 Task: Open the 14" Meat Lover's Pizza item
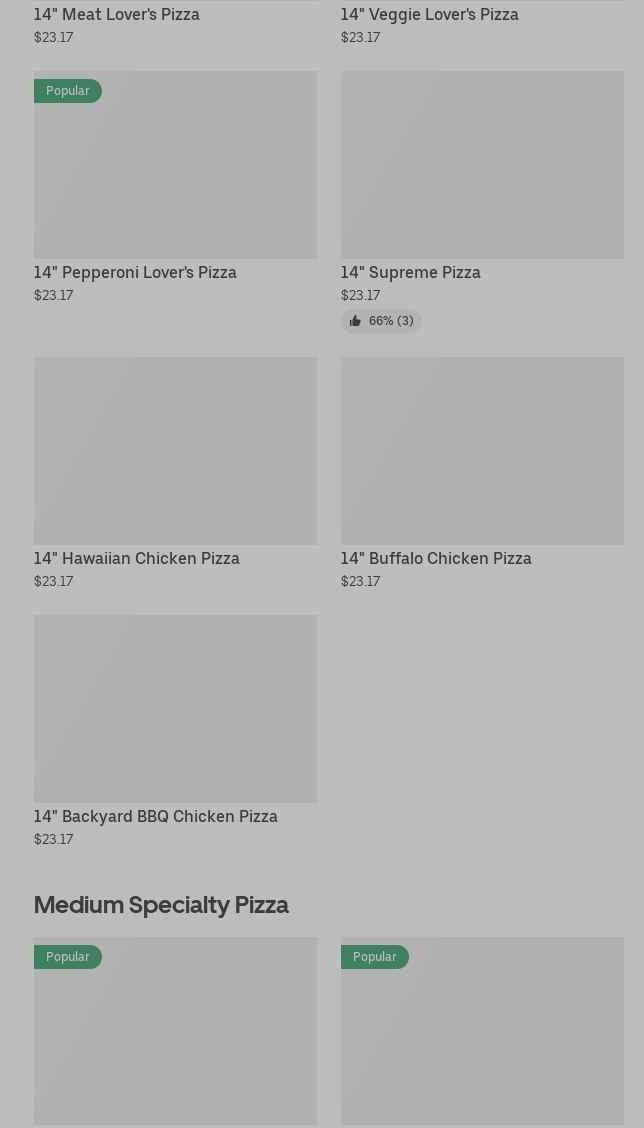pyautogui.click(x=117, y=15)
